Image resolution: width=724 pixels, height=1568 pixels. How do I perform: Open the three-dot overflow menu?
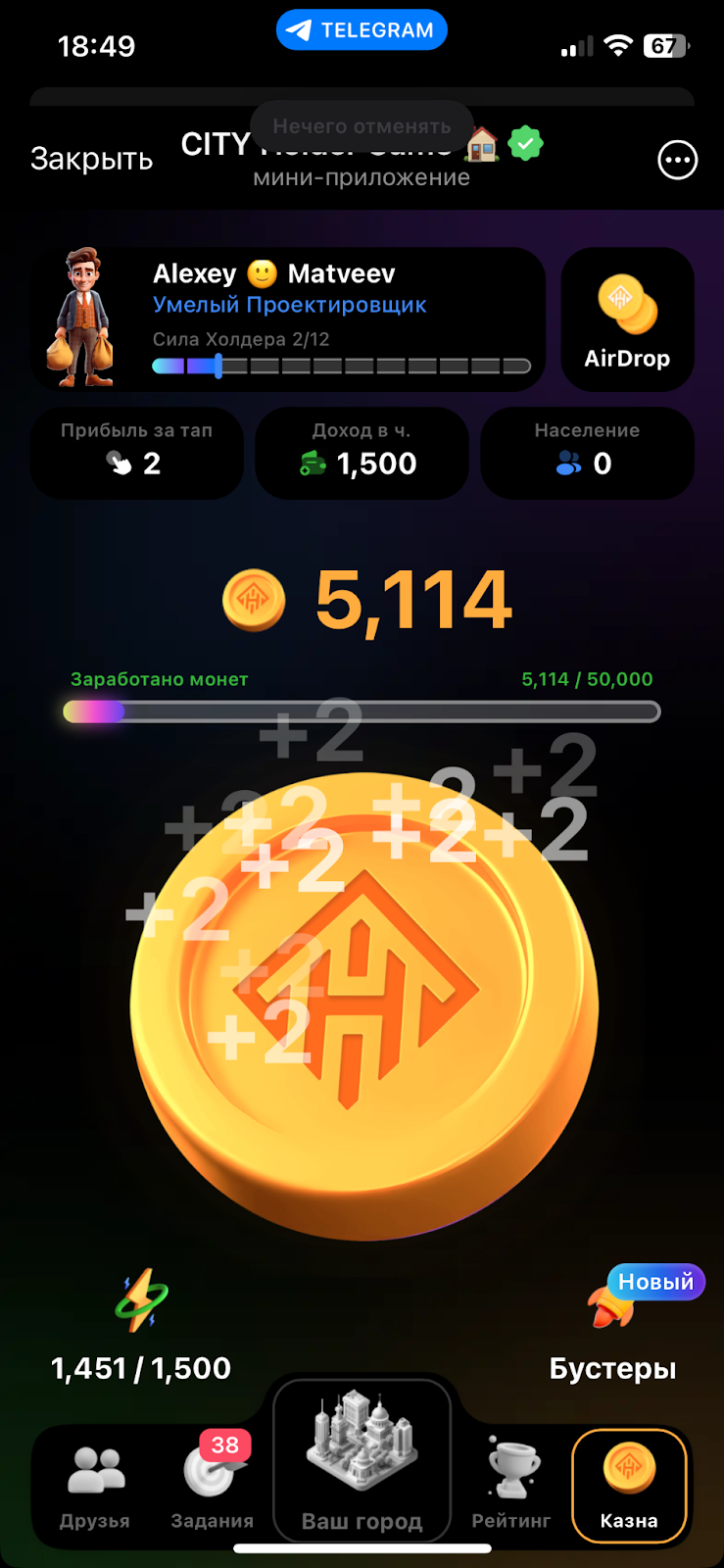(x=677, y=160)
